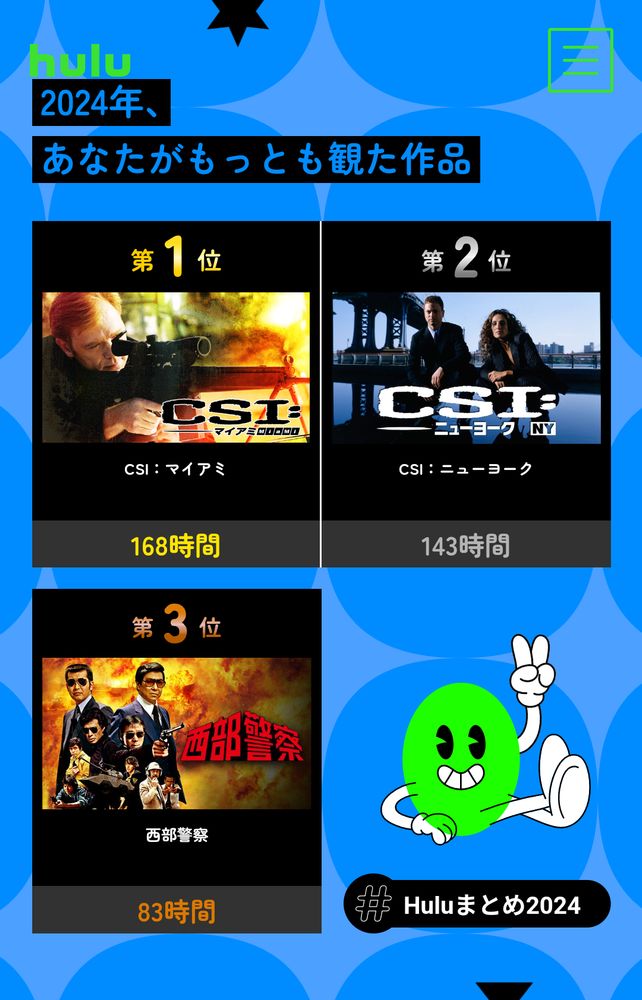Open the hamburger menu
Viewport: 642px width, 1000px height.
coord(580,61)
